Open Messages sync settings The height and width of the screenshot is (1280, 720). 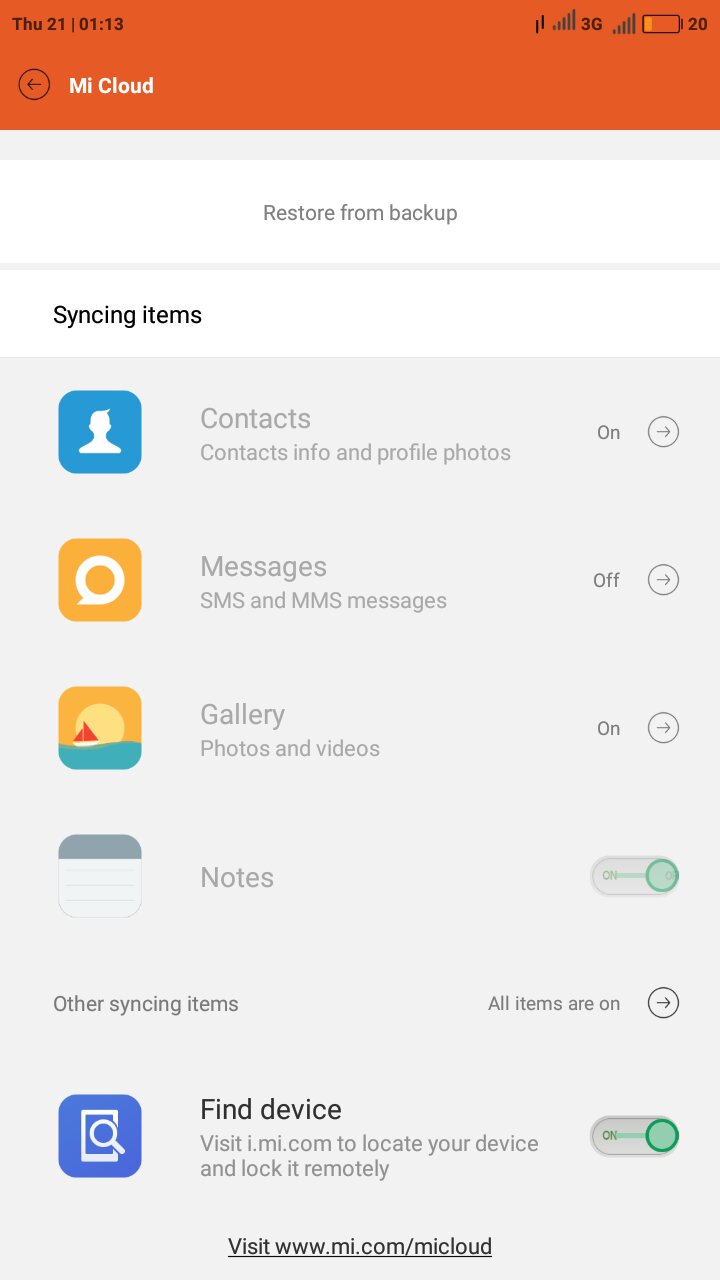tap(663, 580)
